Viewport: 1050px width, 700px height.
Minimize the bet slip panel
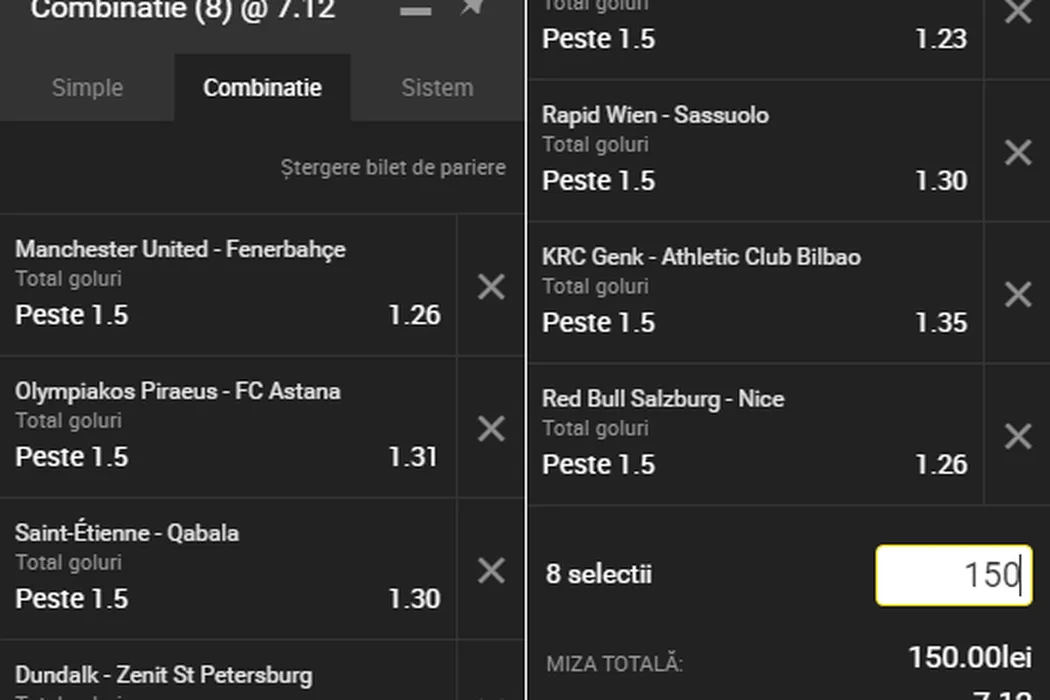[416, 11]
